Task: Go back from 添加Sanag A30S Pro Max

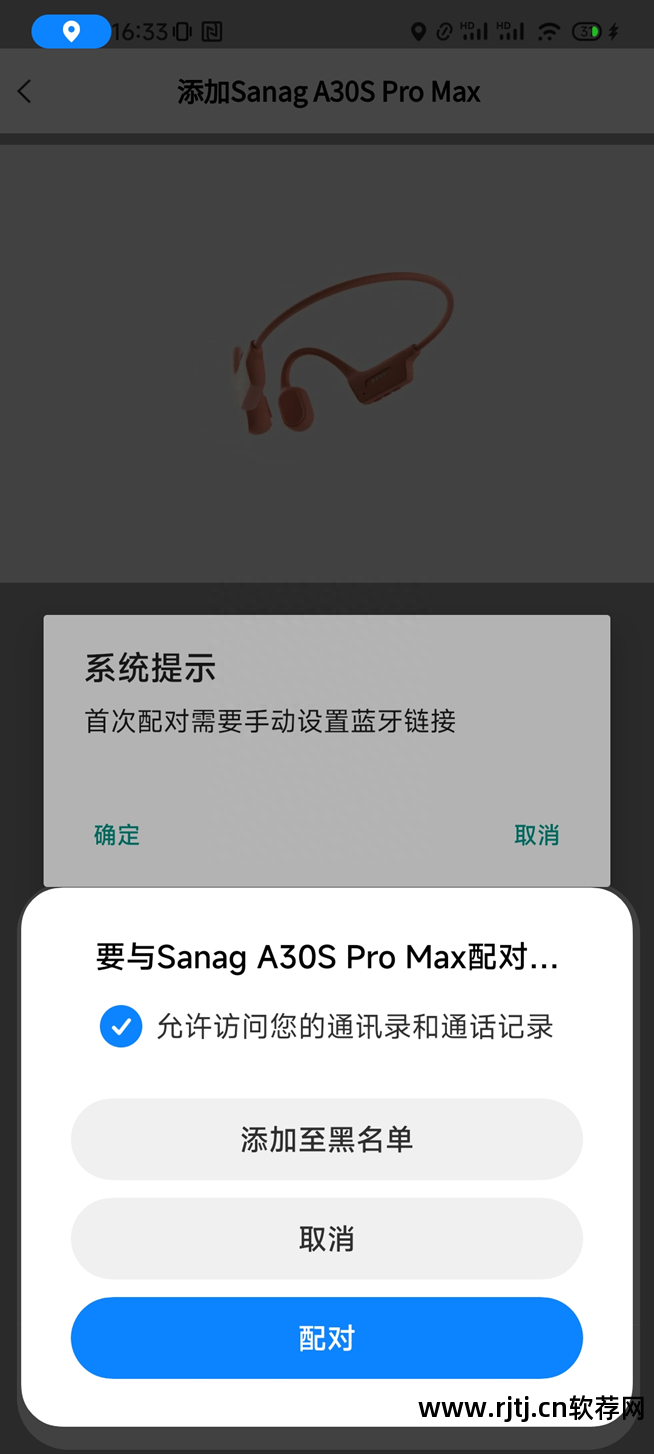Action: (26, 92)
